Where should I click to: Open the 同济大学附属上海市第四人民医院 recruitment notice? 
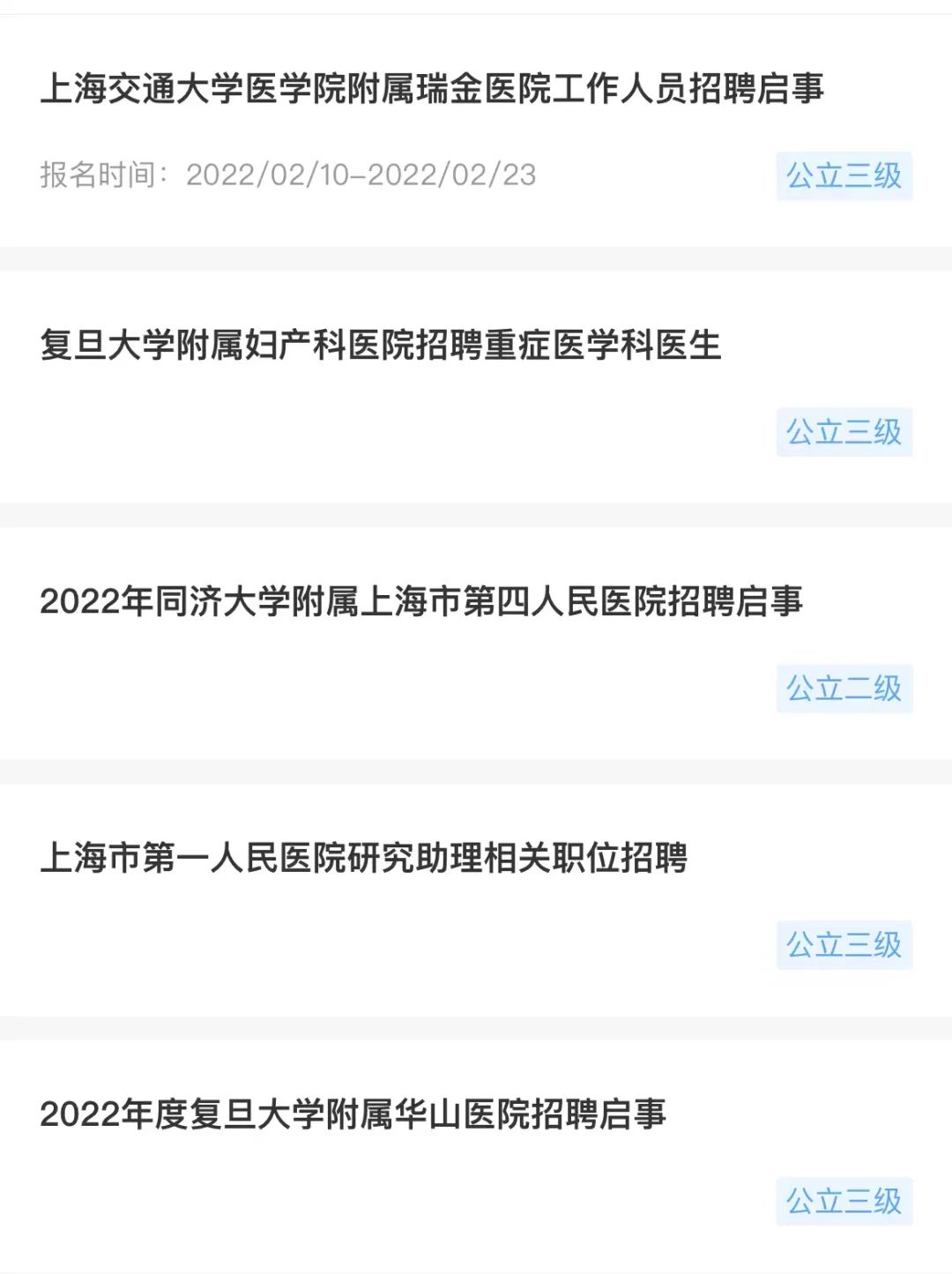(421, 601)
